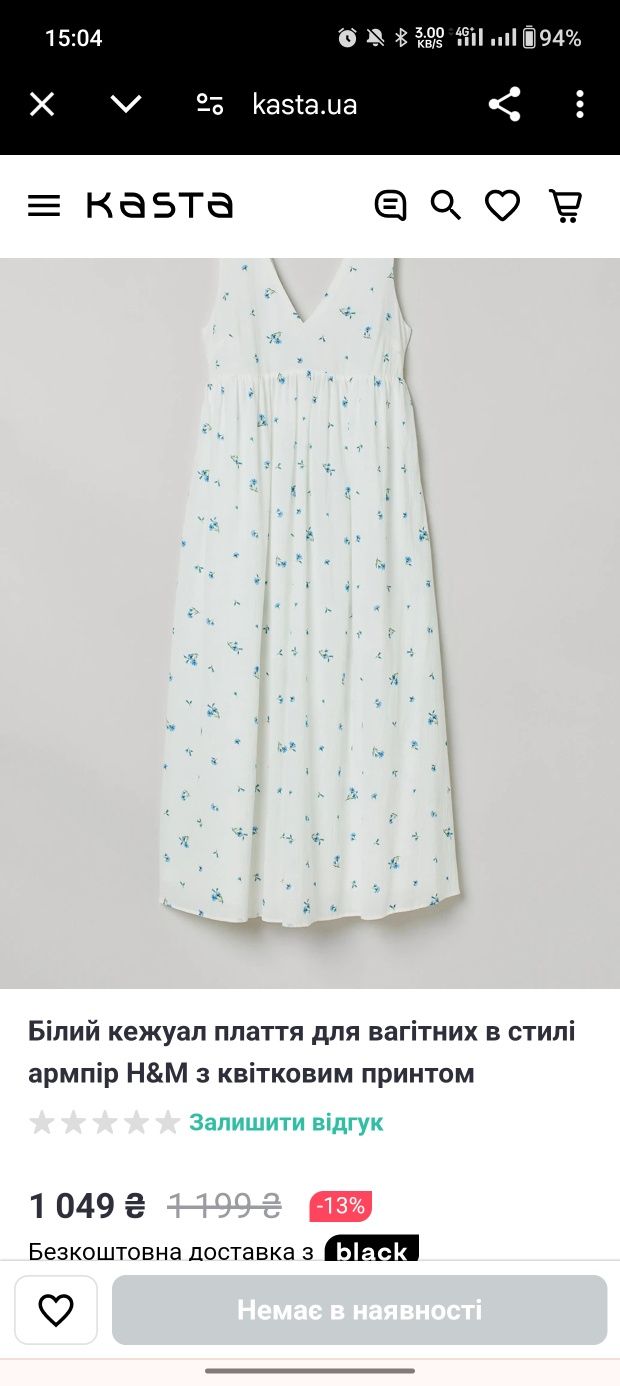Go to the Kasta home via logo

click(x=160, y=206)
